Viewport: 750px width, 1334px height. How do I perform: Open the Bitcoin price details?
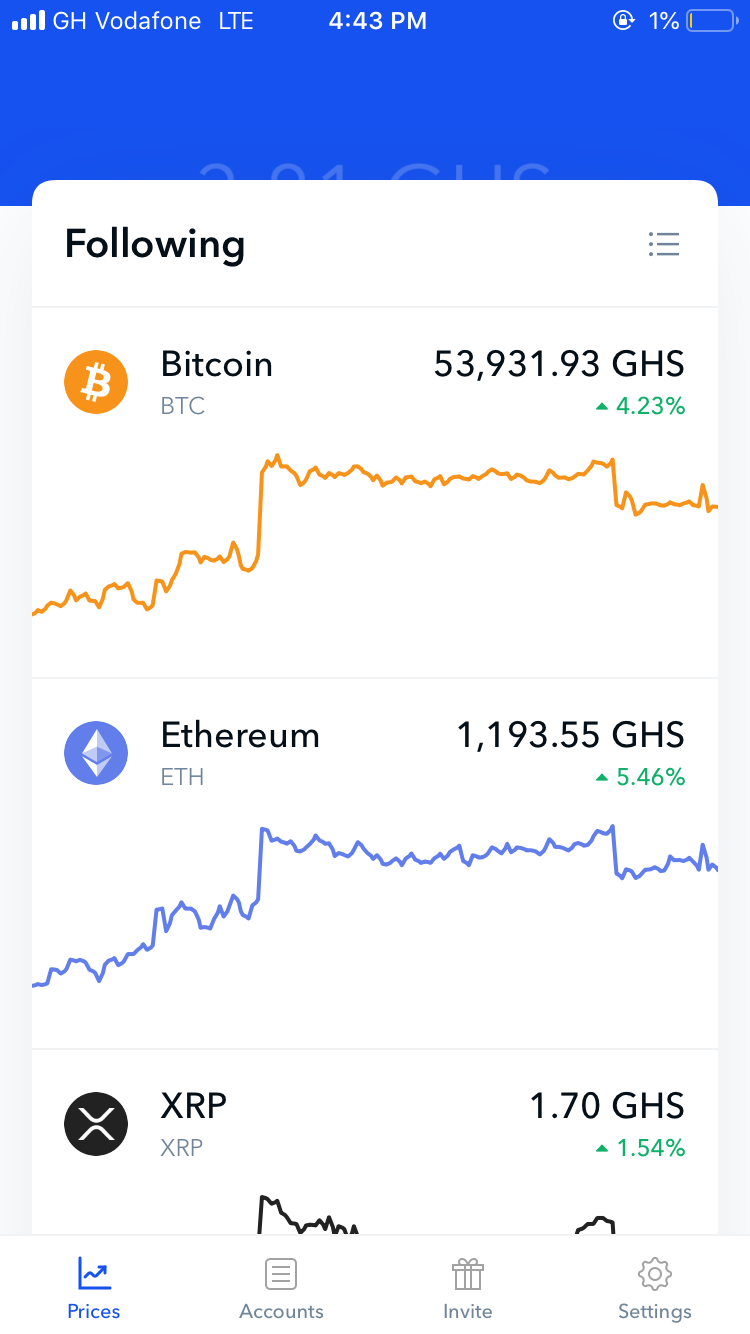[x=375, y=493]
